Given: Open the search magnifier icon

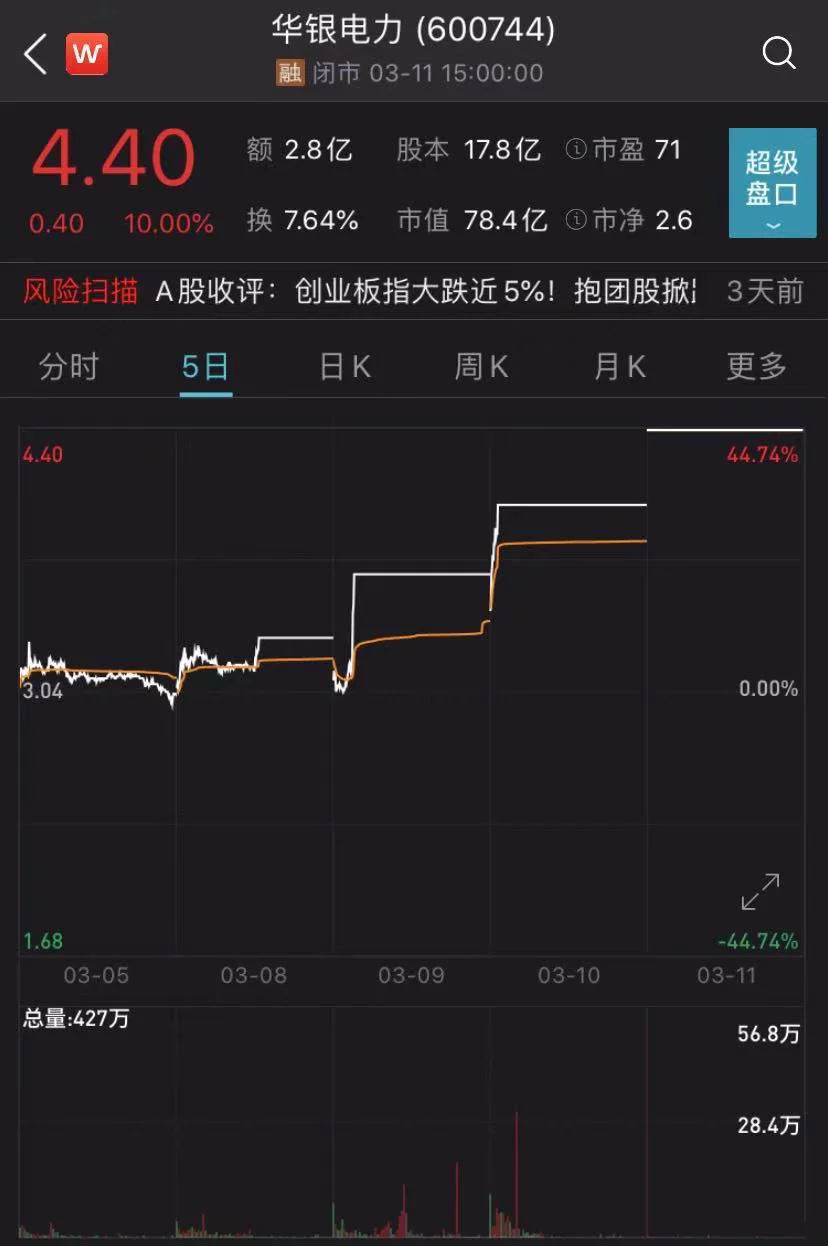Looking at the screenshot, I should (779, 54).
